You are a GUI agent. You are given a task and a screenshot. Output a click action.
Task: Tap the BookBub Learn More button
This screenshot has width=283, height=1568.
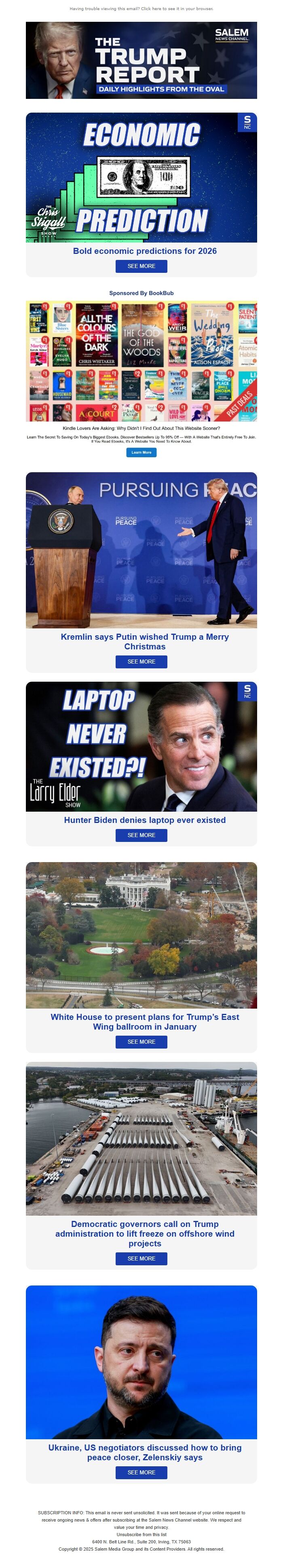click(141, 452)
